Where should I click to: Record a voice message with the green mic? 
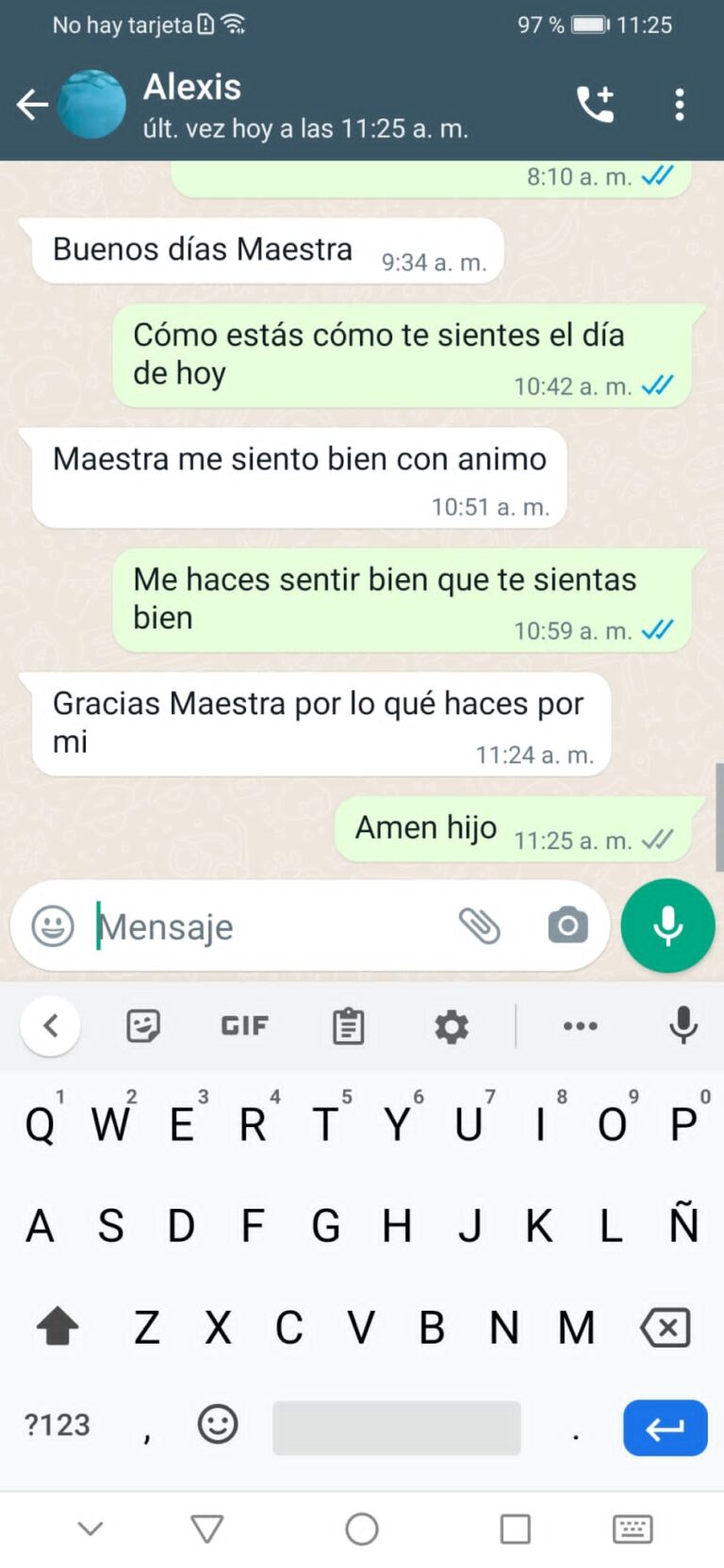click(667, 926)
